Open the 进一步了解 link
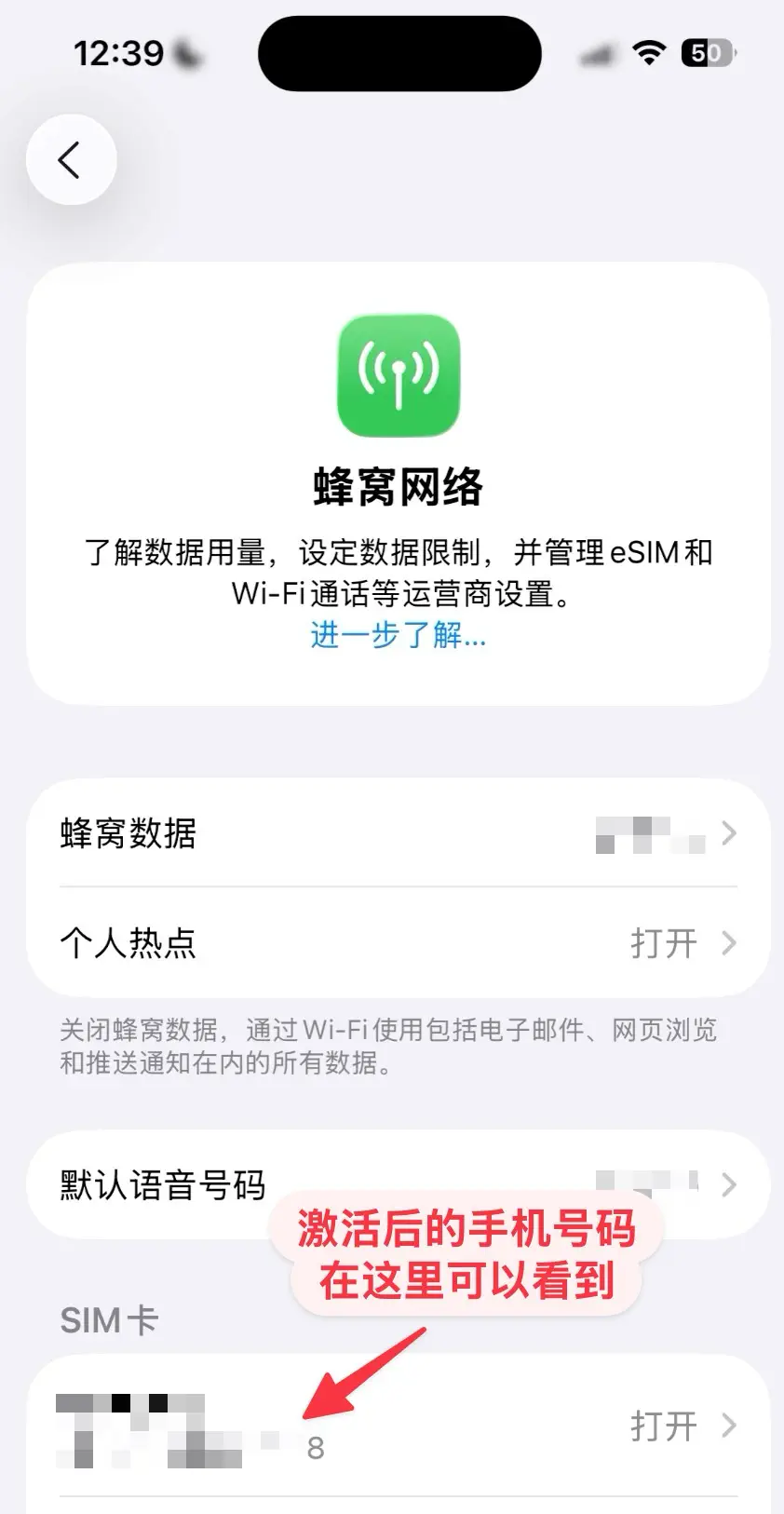This screenshot has width=784, height=1514. (x=398, y=635)
